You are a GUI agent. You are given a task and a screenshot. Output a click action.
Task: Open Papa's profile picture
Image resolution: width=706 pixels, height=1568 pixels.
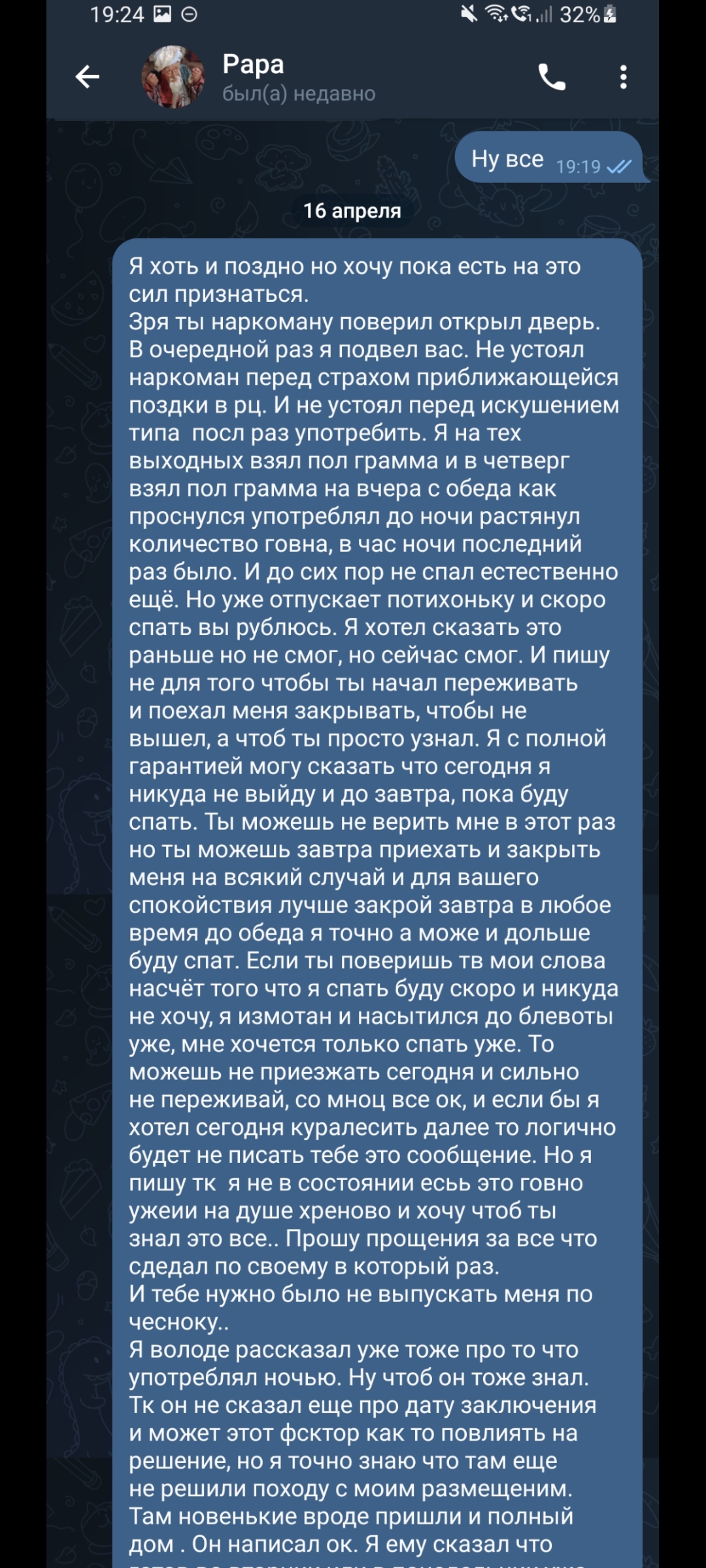tap(173, 77)
